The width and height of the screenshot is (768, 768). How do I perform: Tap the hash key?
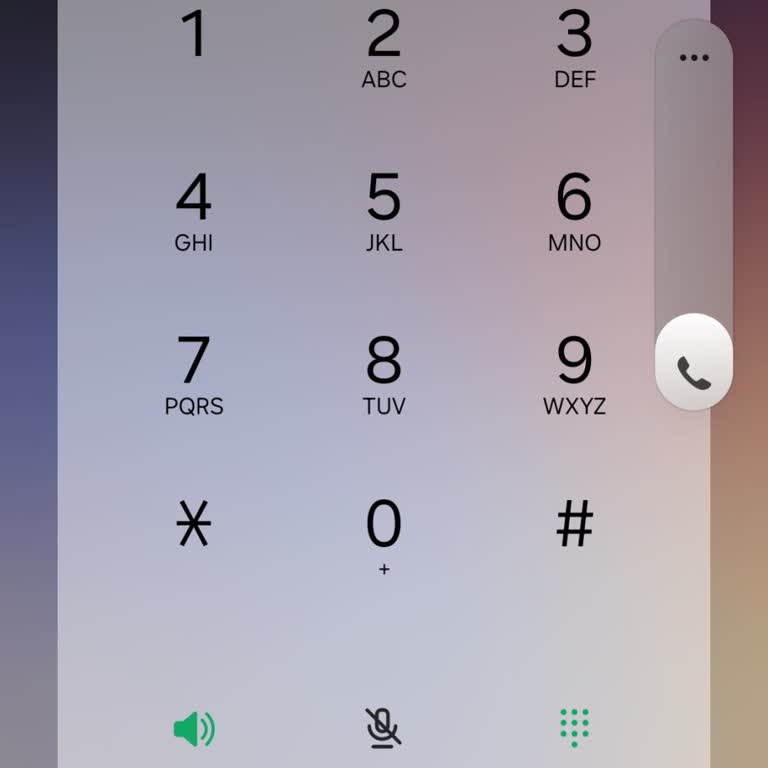(x=574, y=525)
